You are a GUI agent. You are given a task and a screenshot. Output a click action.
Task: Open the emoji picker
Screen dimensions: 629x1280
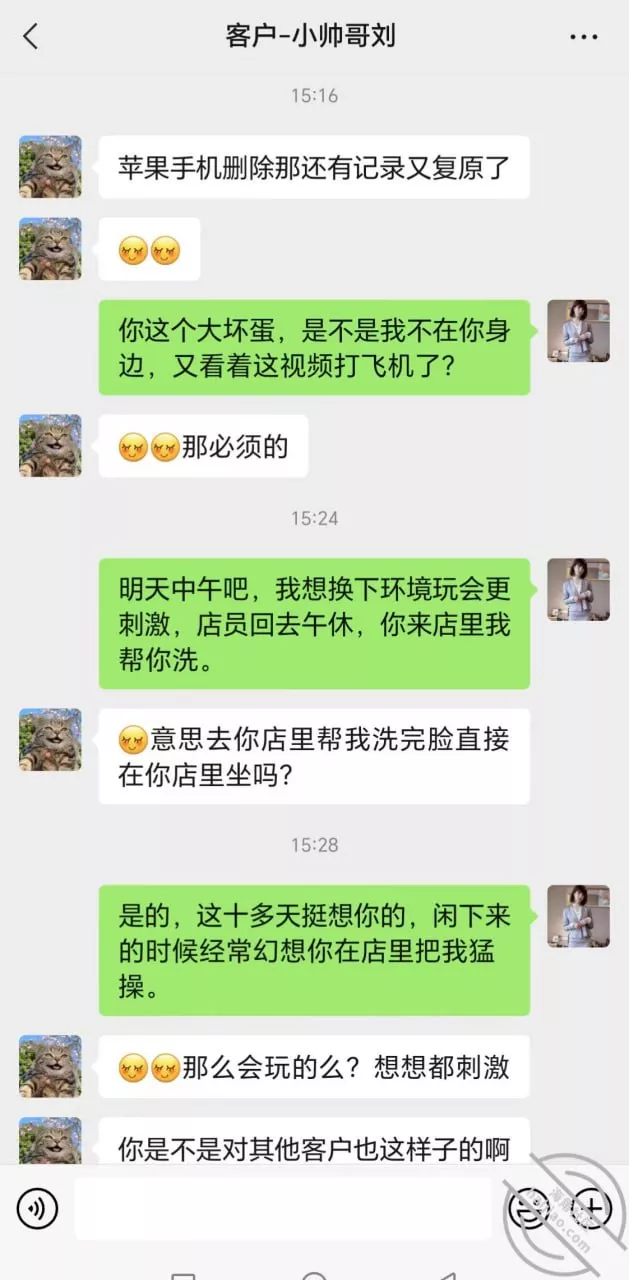pyautogui.click(x=529, y=1209)
